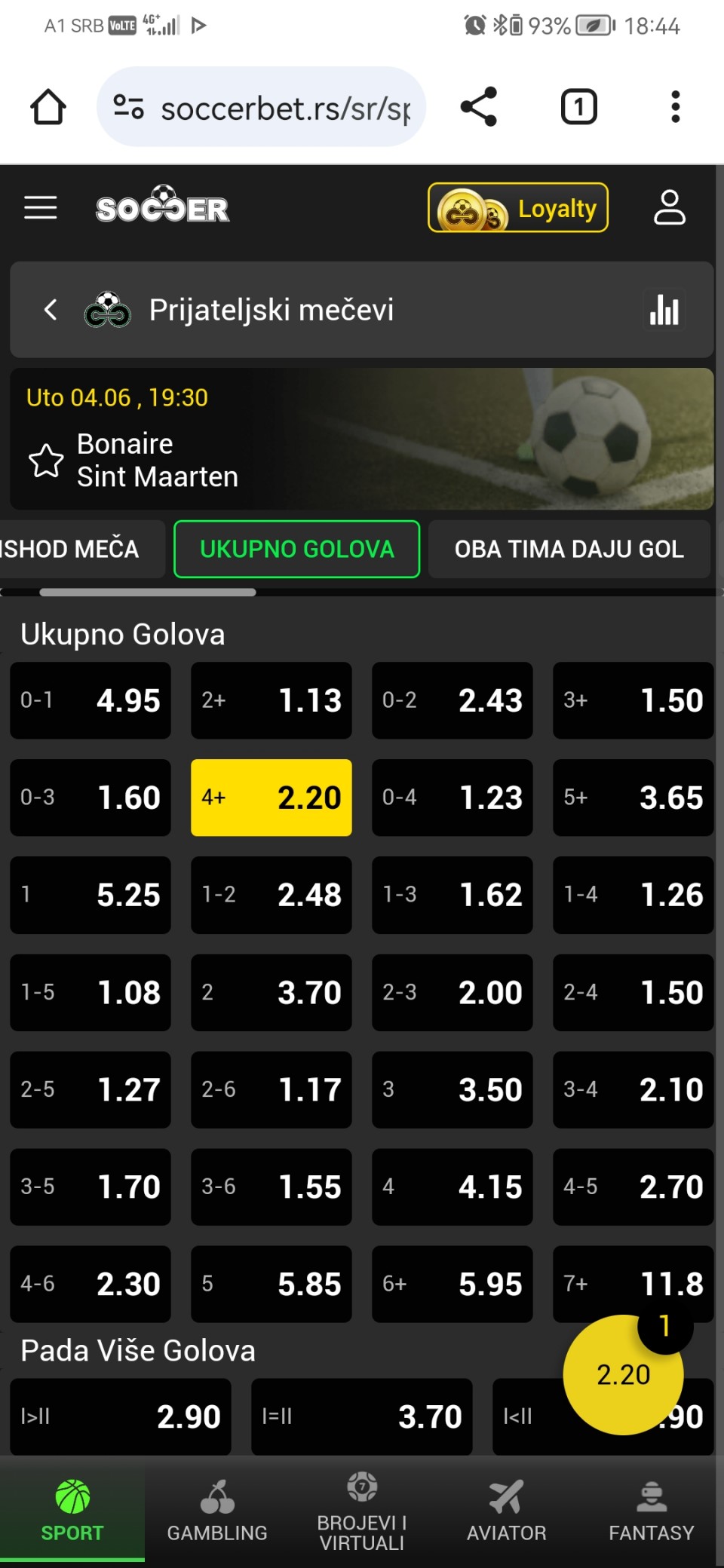Screen dimensions: 724x1568
Task: Select 6+ goals odd 5.95
Action: [x=452, y=1284]
